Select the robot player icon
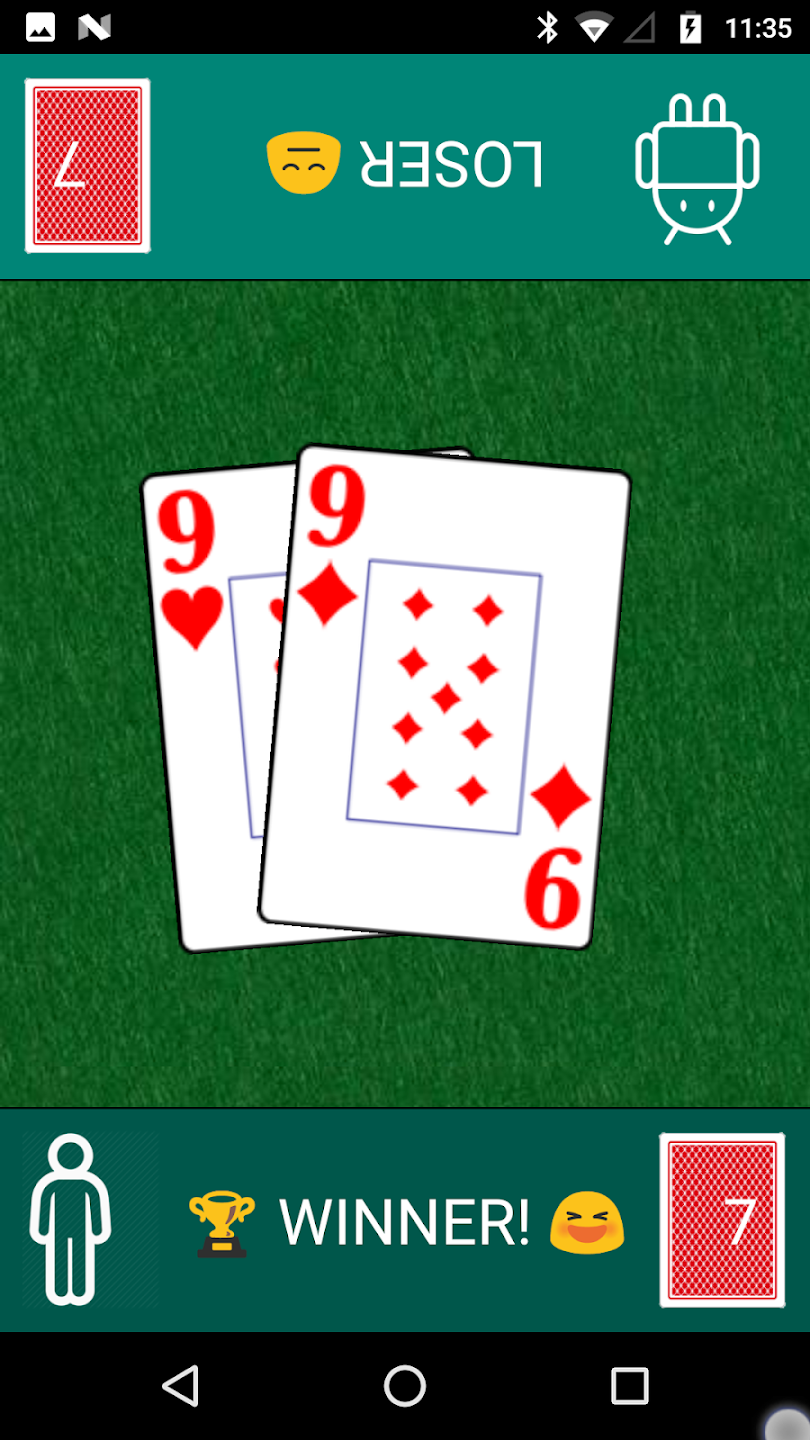The width and height of the screenshot is (810, 1440). tap(697, 168)
